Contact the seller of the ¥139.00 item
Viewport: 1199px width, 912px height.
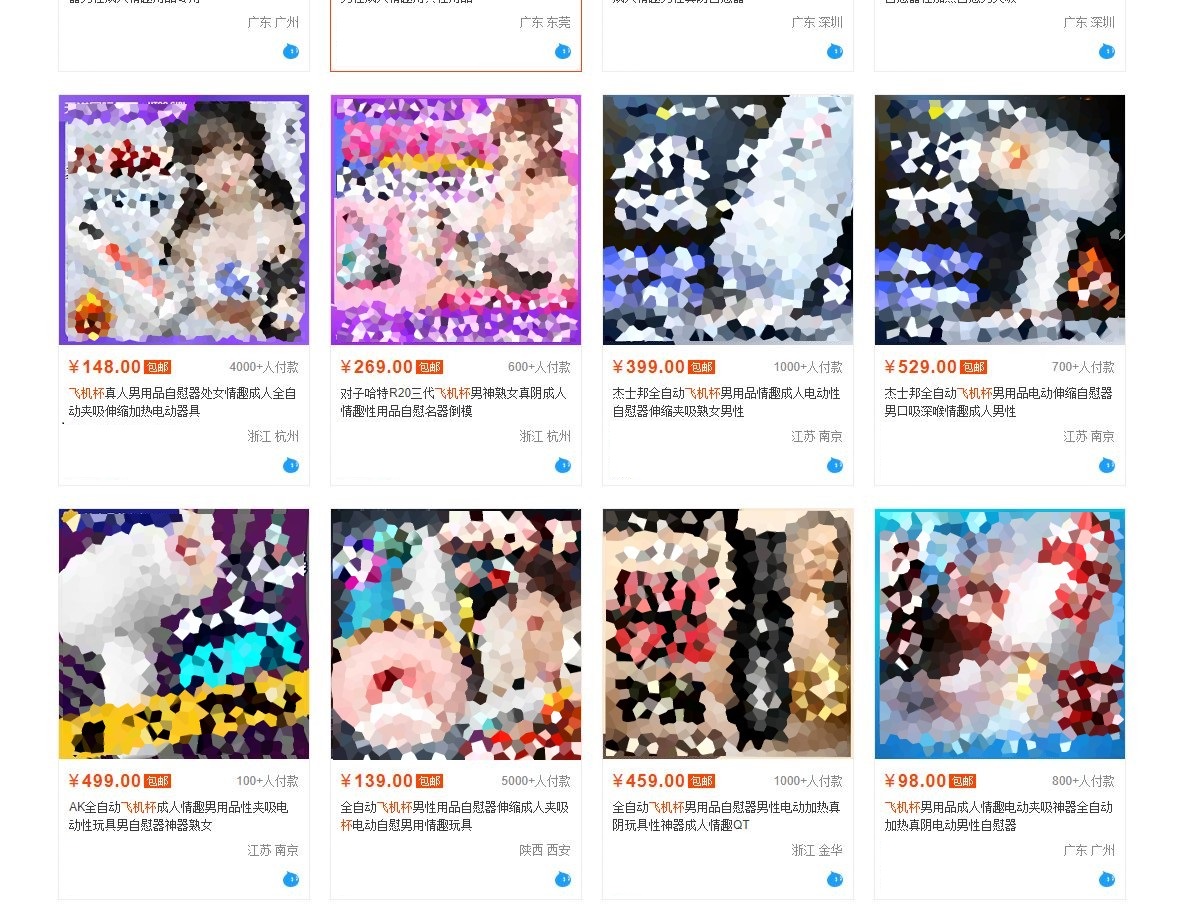pyautogui.click(x=563, y=879)
